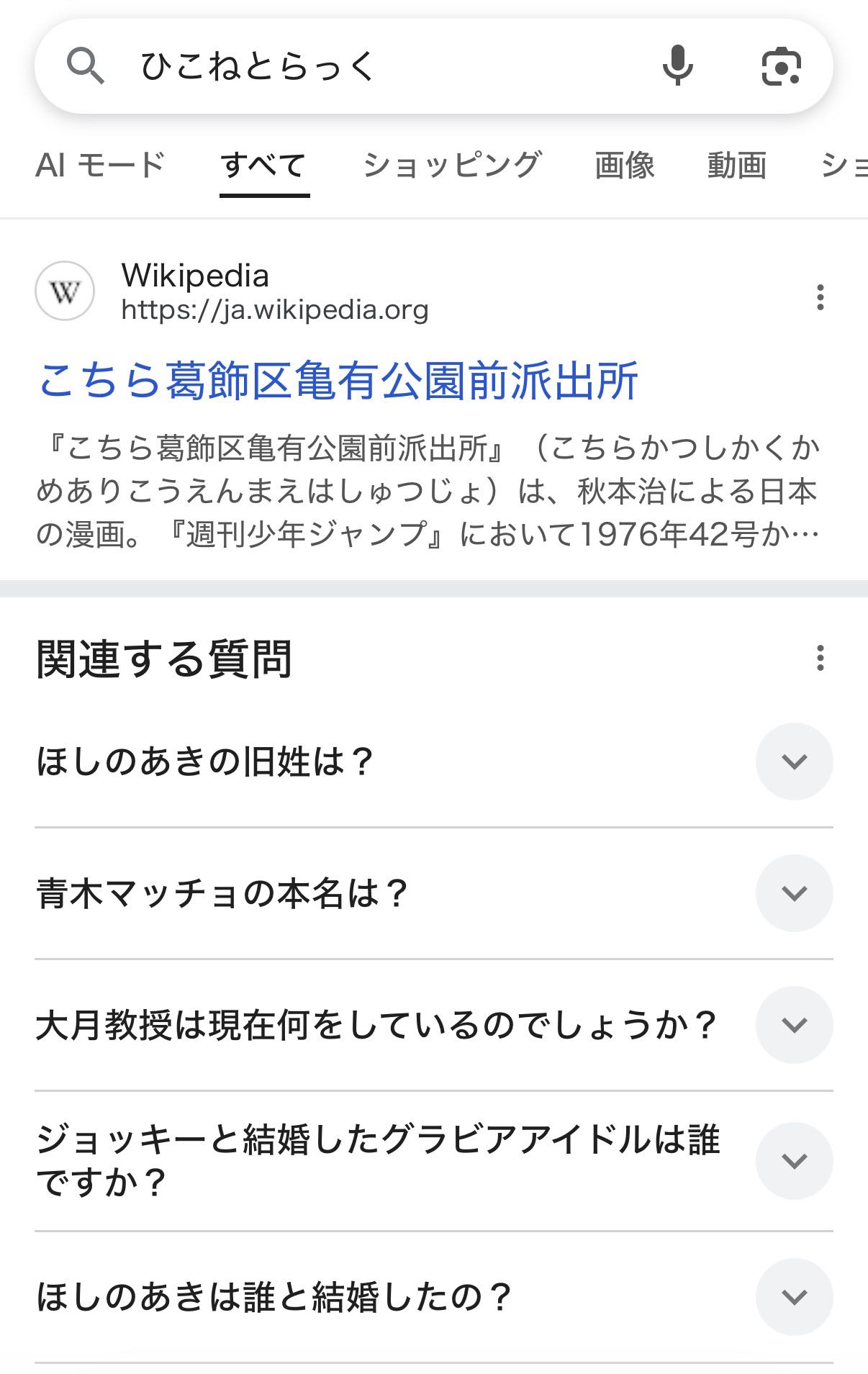
Task: Tap the search box with ひこねとらっく
Action: (360, 67)
